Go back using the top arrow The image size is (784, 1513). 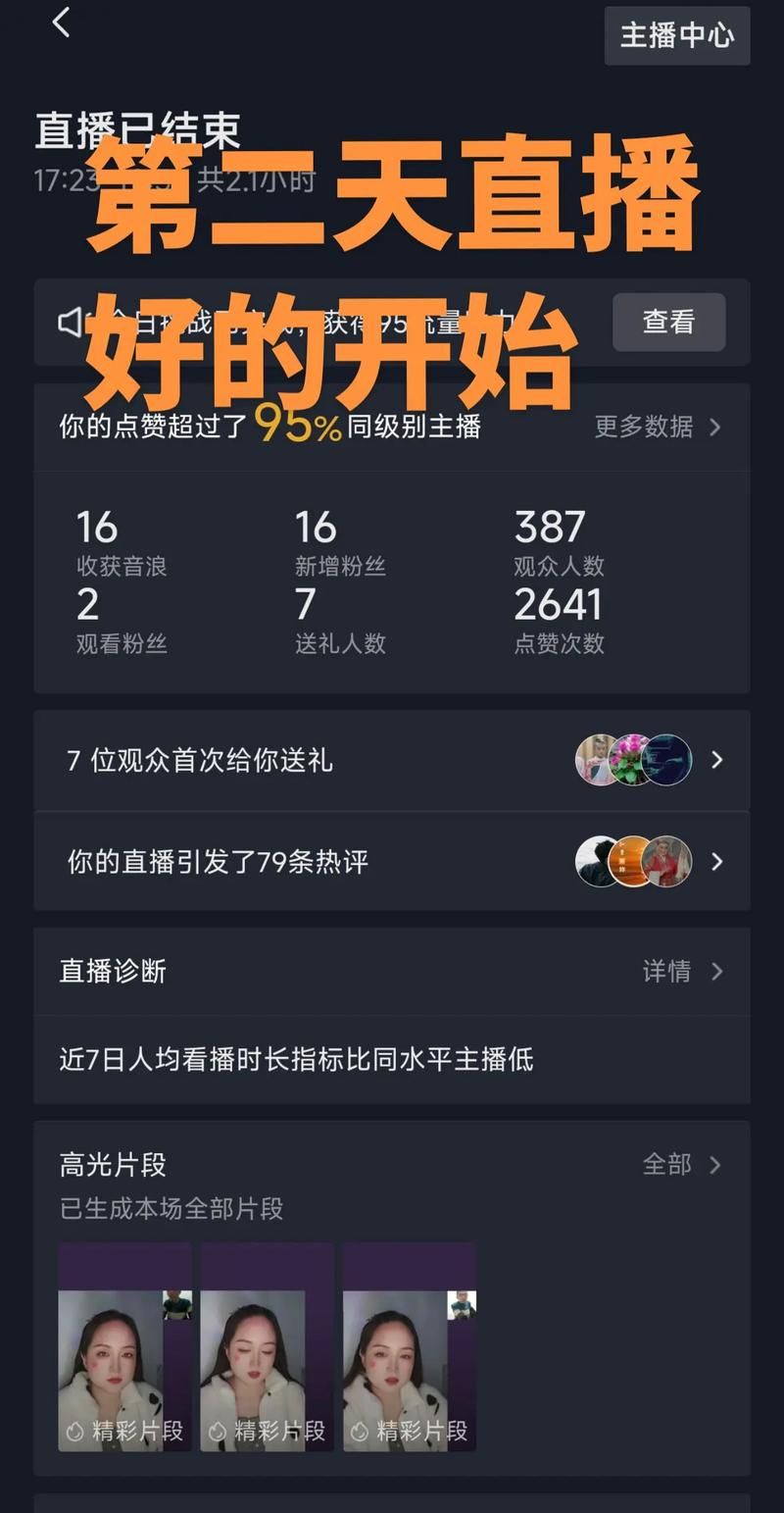pyautogui.click(x=61, y=24)
